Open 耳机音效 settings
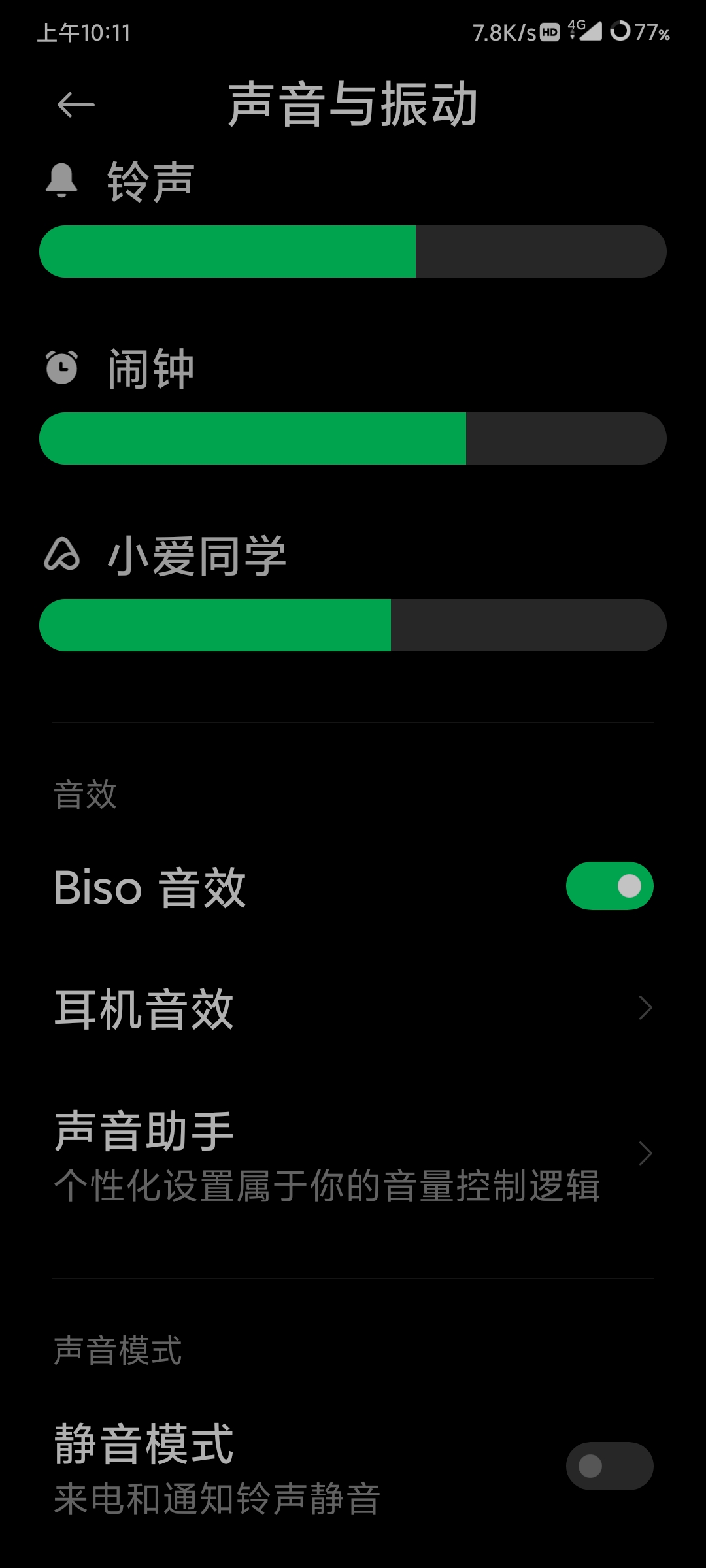Image resolution: width=706 pixels, height=1568 pixels. click(353, 1009)
